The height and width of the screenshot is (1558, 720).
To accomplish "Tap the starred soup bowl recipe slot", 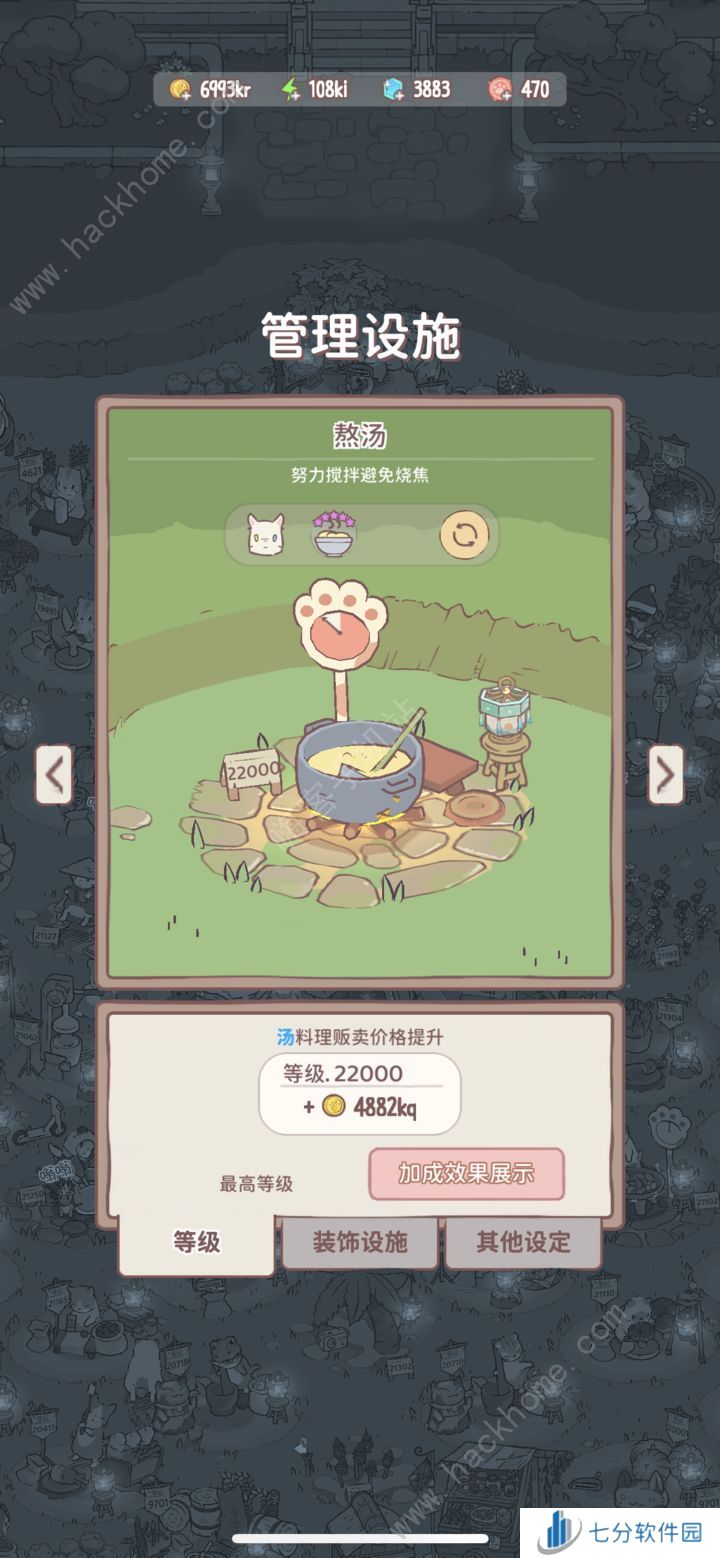I will [x=335, y=536].
